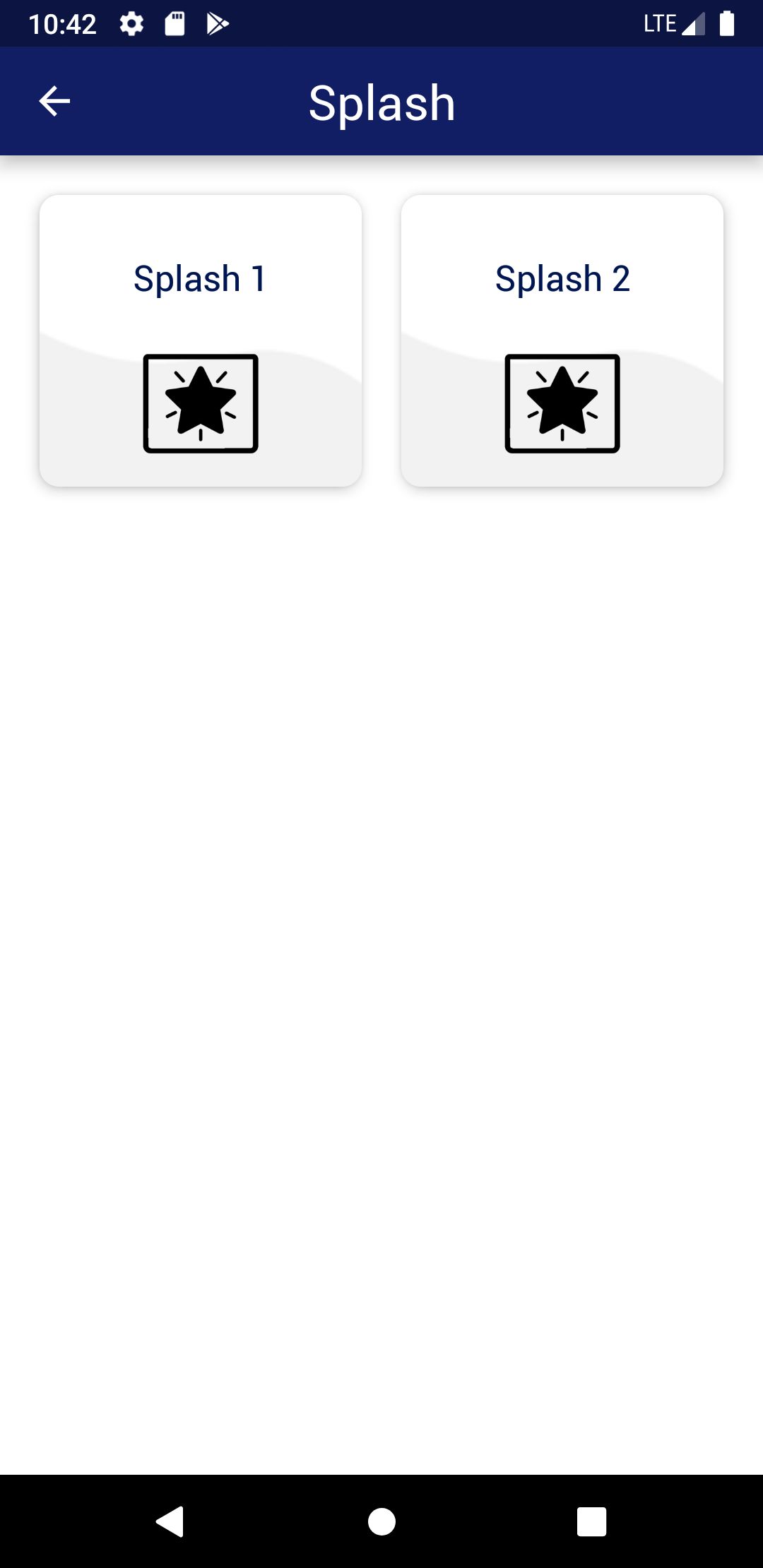This screenshot has height=1568, width=763.
Task: Open the Splash 1 card
Action: pyautogui.click(x=201, y=340)
